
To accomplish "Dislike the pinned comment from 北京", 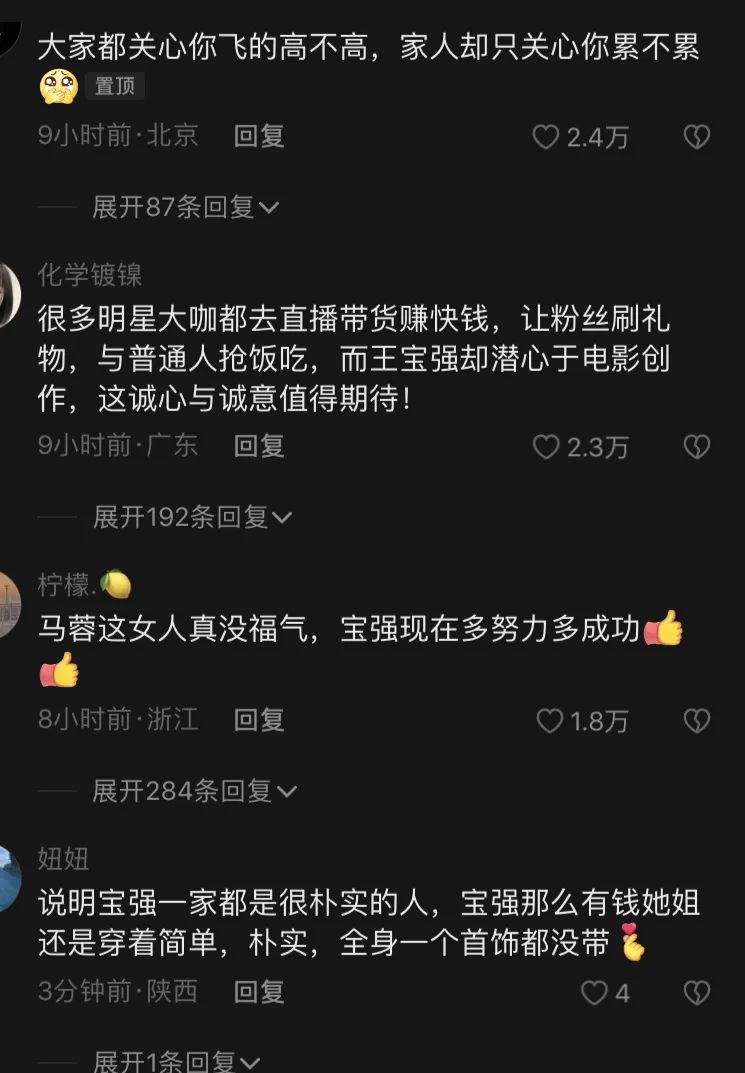I will 696,137.
